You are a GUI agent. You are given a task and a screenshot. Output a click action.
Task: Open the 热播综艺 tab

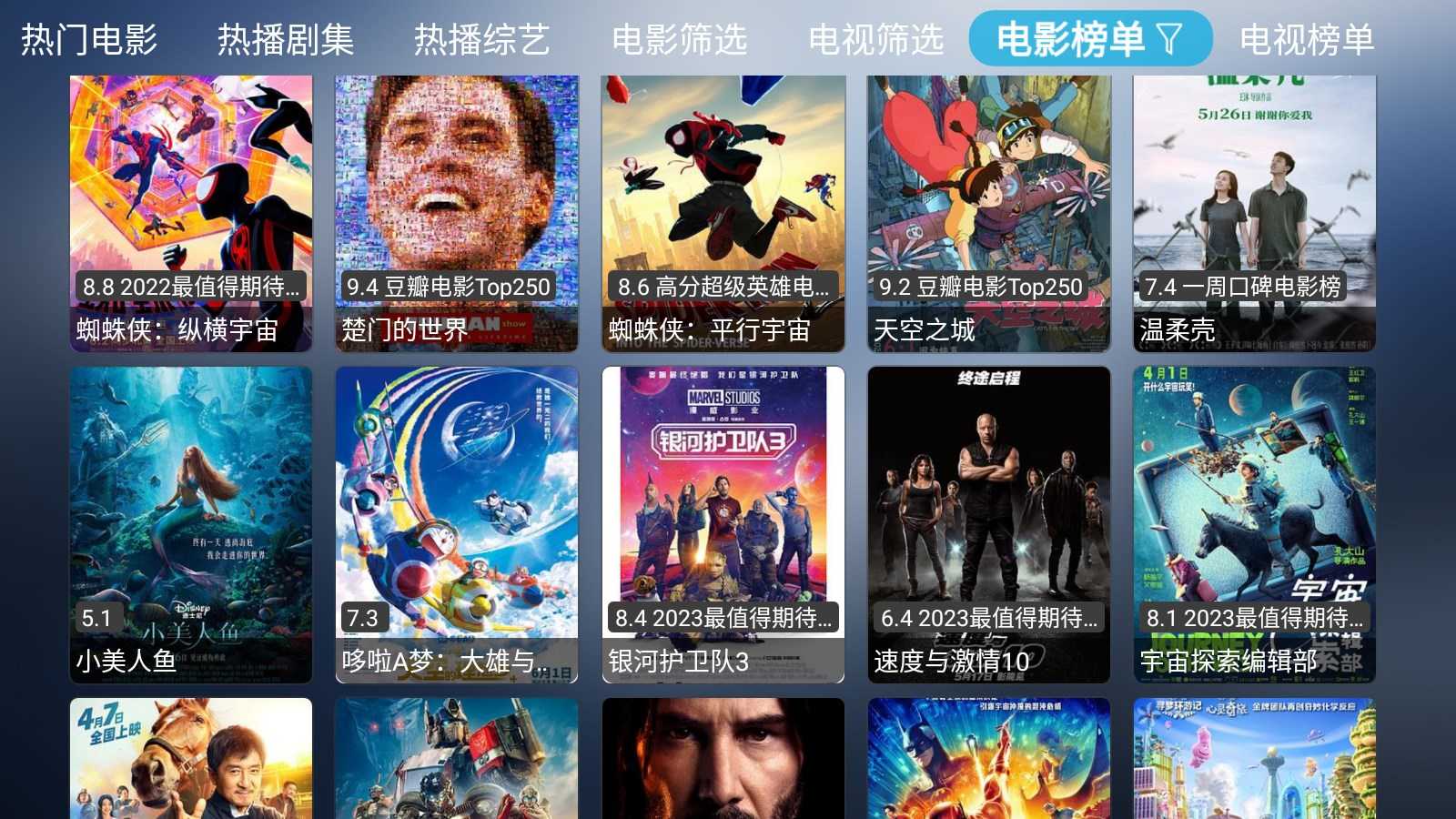pos(482,40)
